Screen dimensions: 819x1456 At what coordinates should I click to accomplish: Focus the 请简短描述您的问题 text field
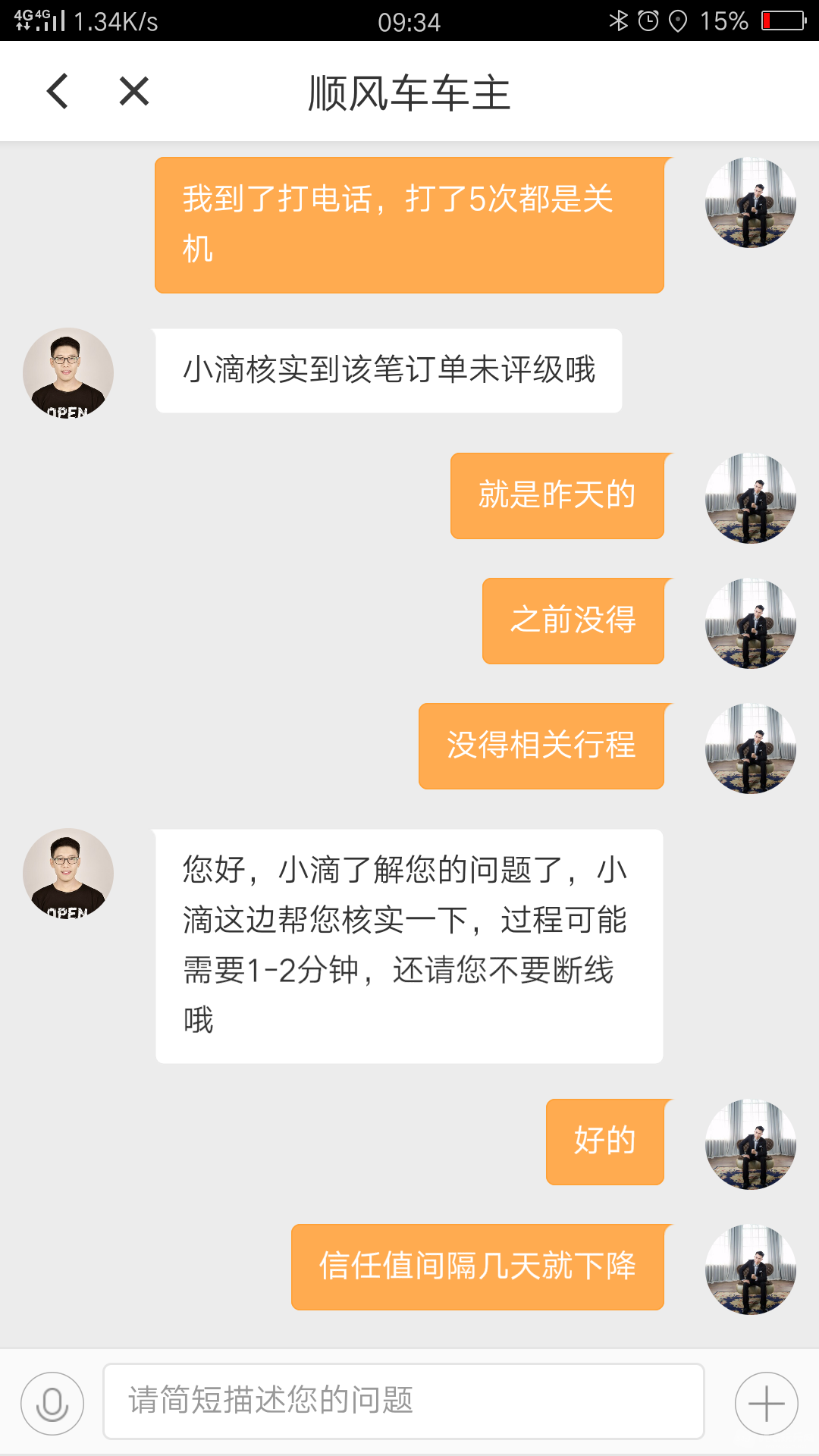(x=403, y=1401)
